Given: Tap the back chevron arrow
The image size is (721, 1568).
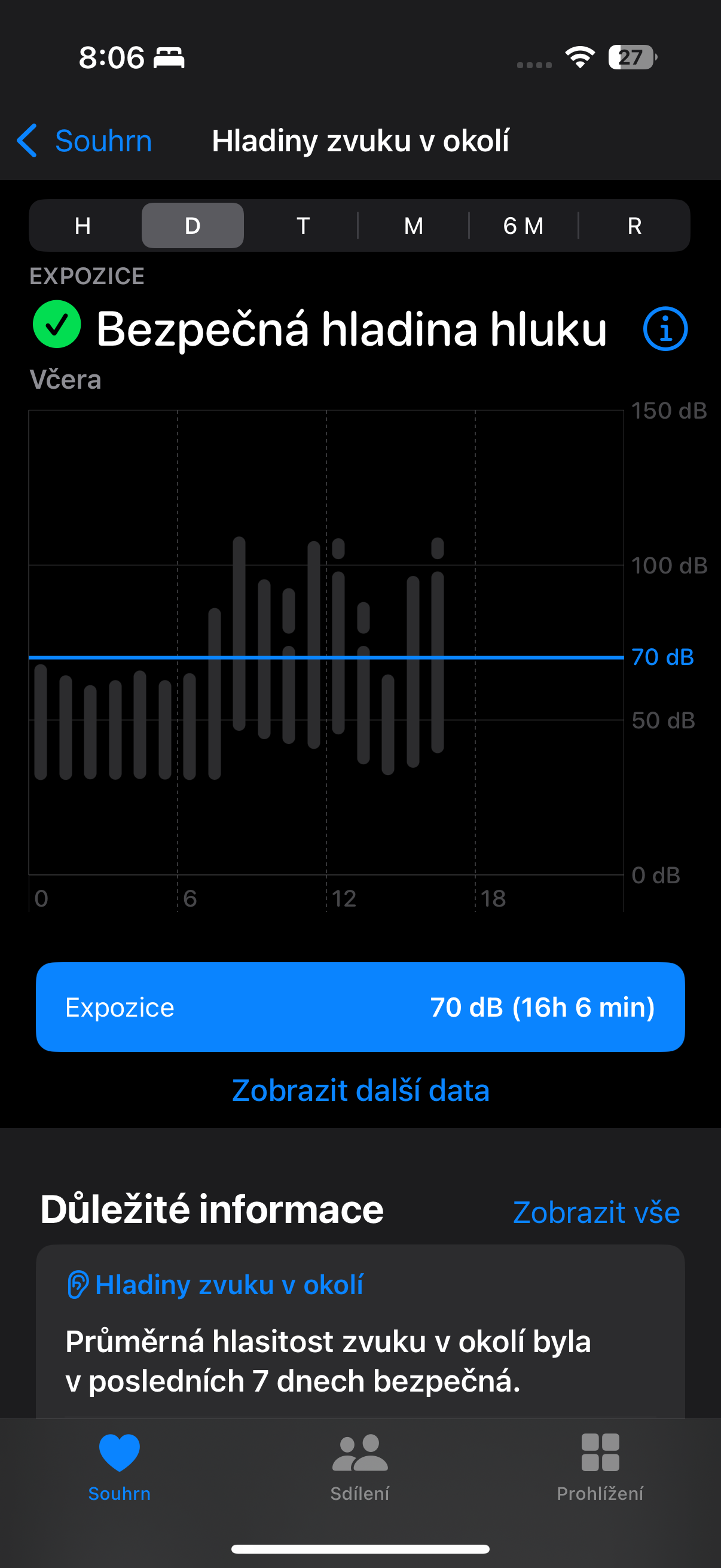Looking at the screenshot, I should point(27,141).
